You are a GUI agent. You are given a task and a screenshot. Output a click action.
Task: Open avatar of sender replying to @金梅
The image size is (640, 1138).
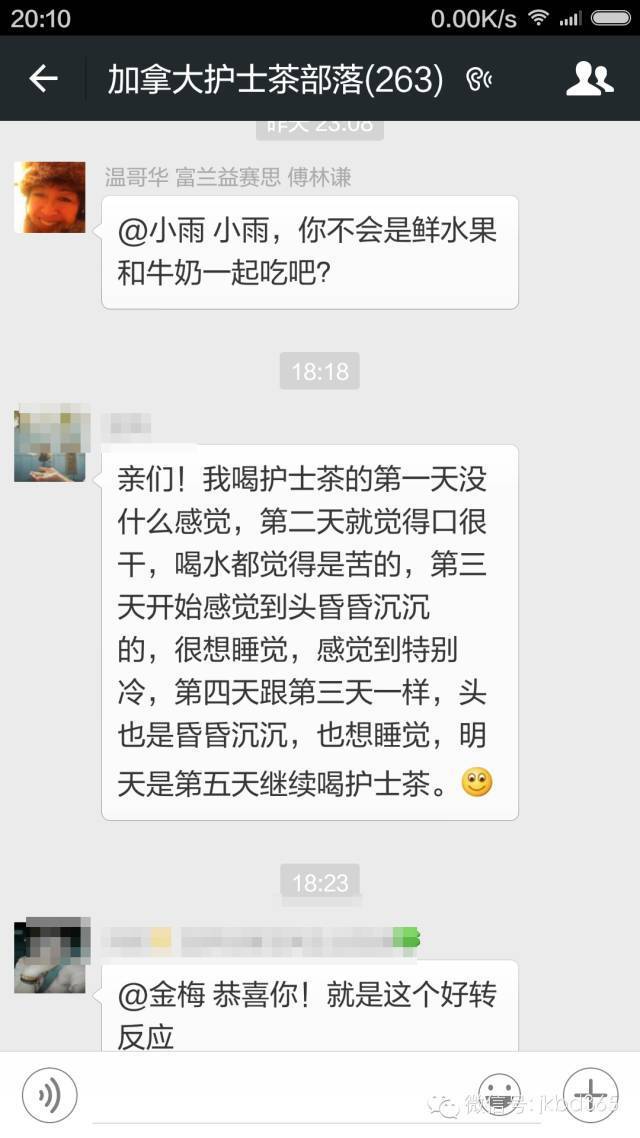click(50, 955)
